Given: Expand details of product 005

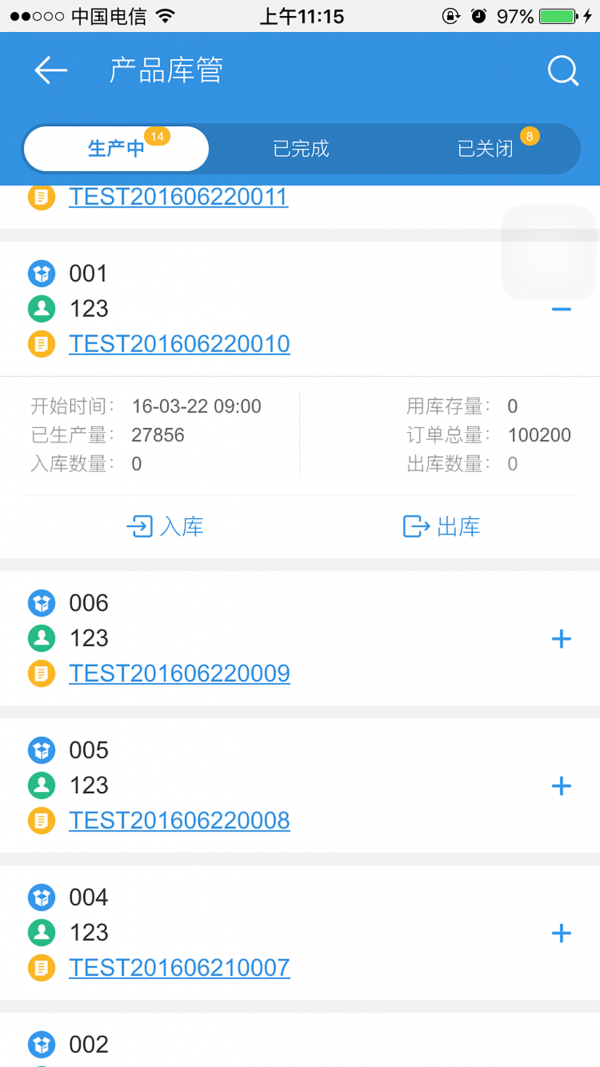Looking at the screenshot, I should (x=561, y=786).
